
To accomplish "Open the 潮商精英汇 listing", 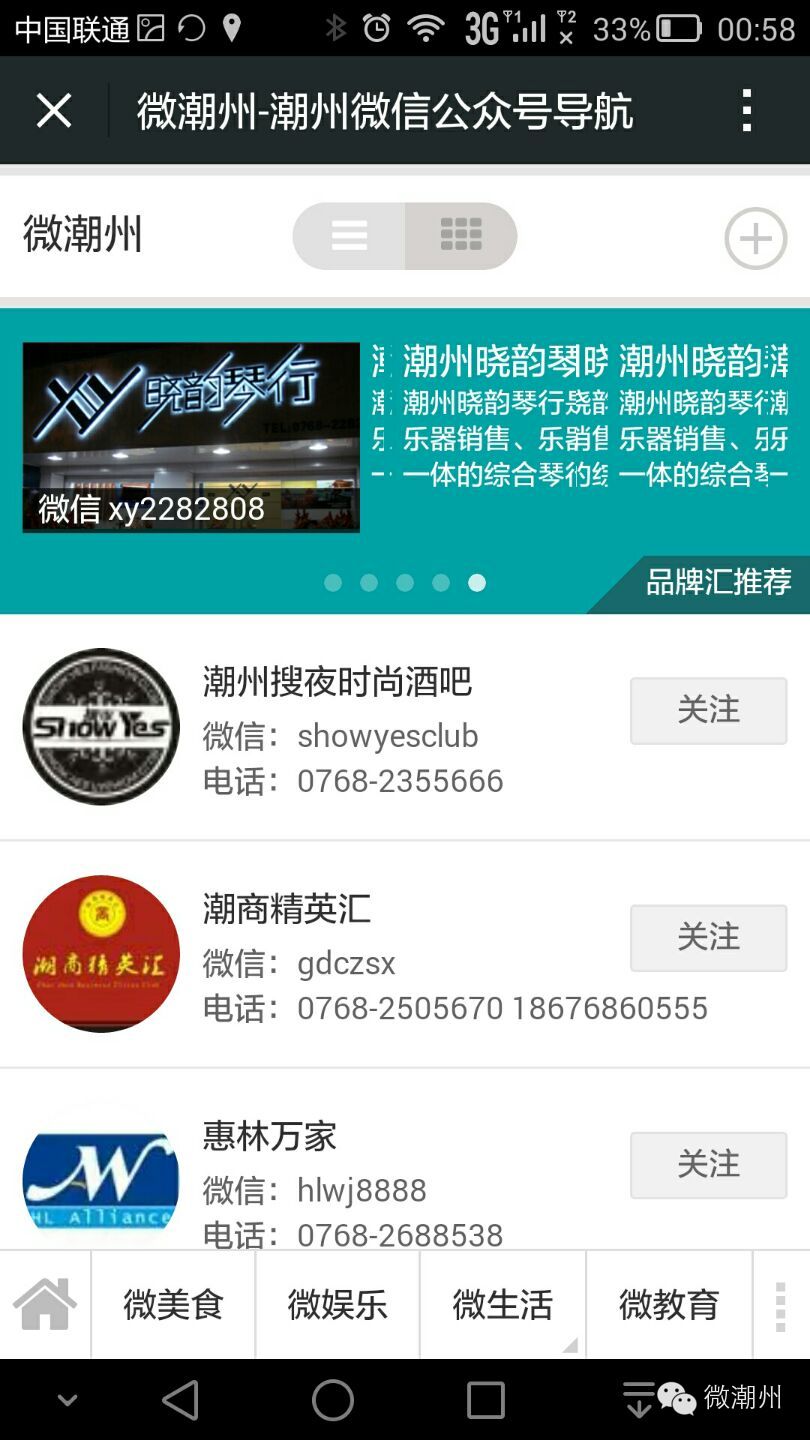I will point(287,910).
